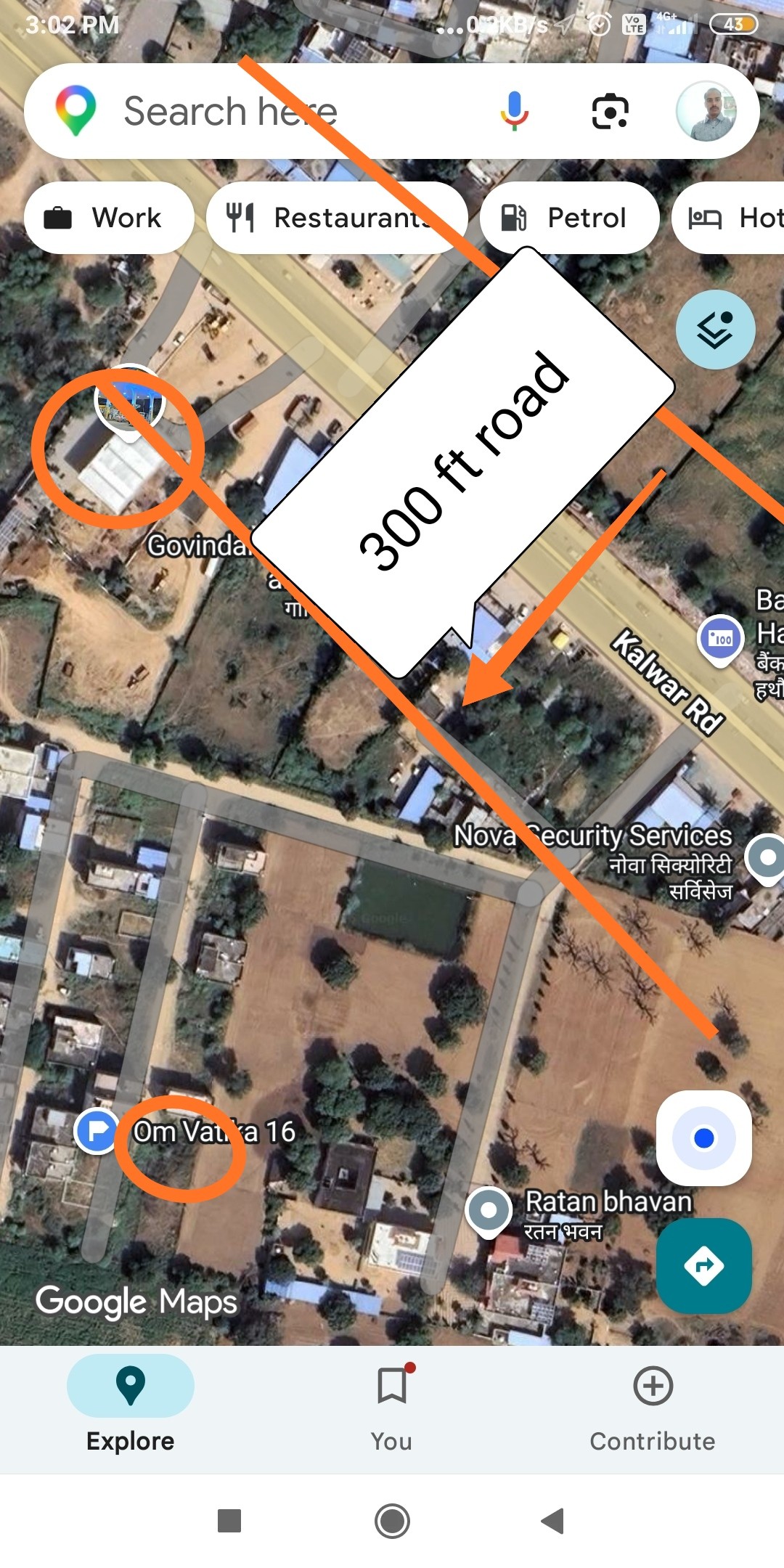Tap the Om Vatika 16 parking marker
The width and height of the screenshot is (784, 1568).
pyautogui.click(x=97, y=1130)
